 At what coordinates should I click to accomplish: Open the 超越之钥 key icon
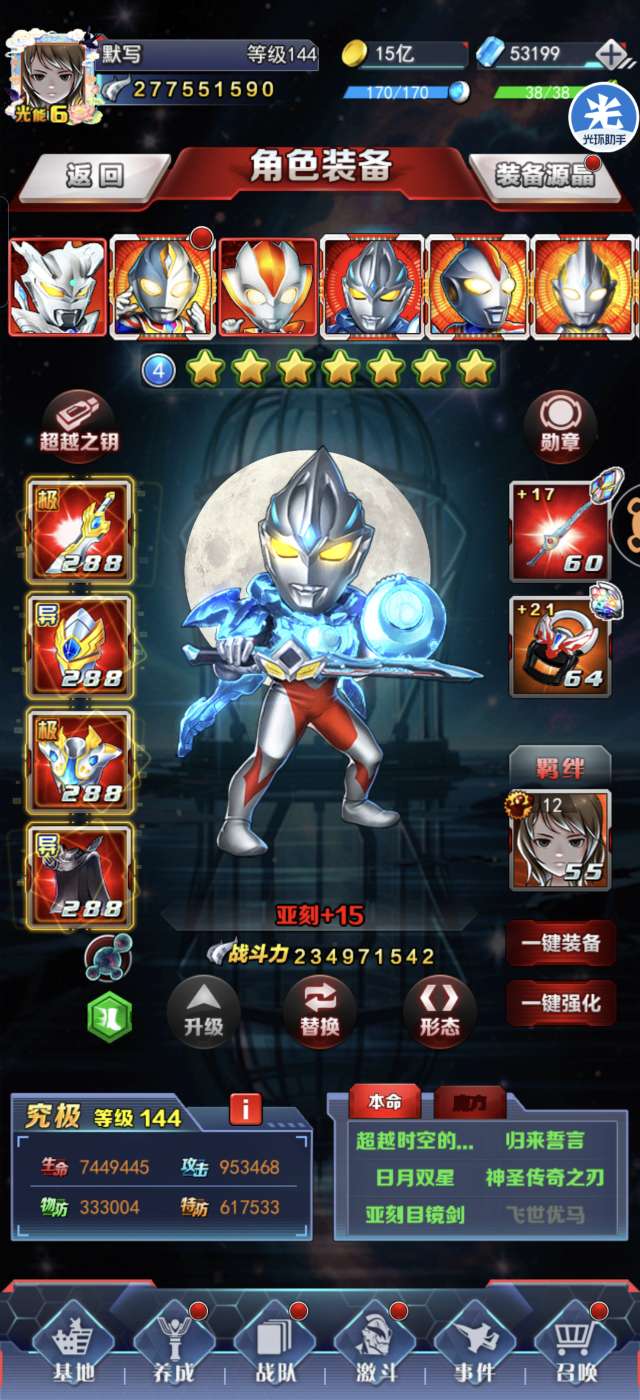(x=79, y=422)
